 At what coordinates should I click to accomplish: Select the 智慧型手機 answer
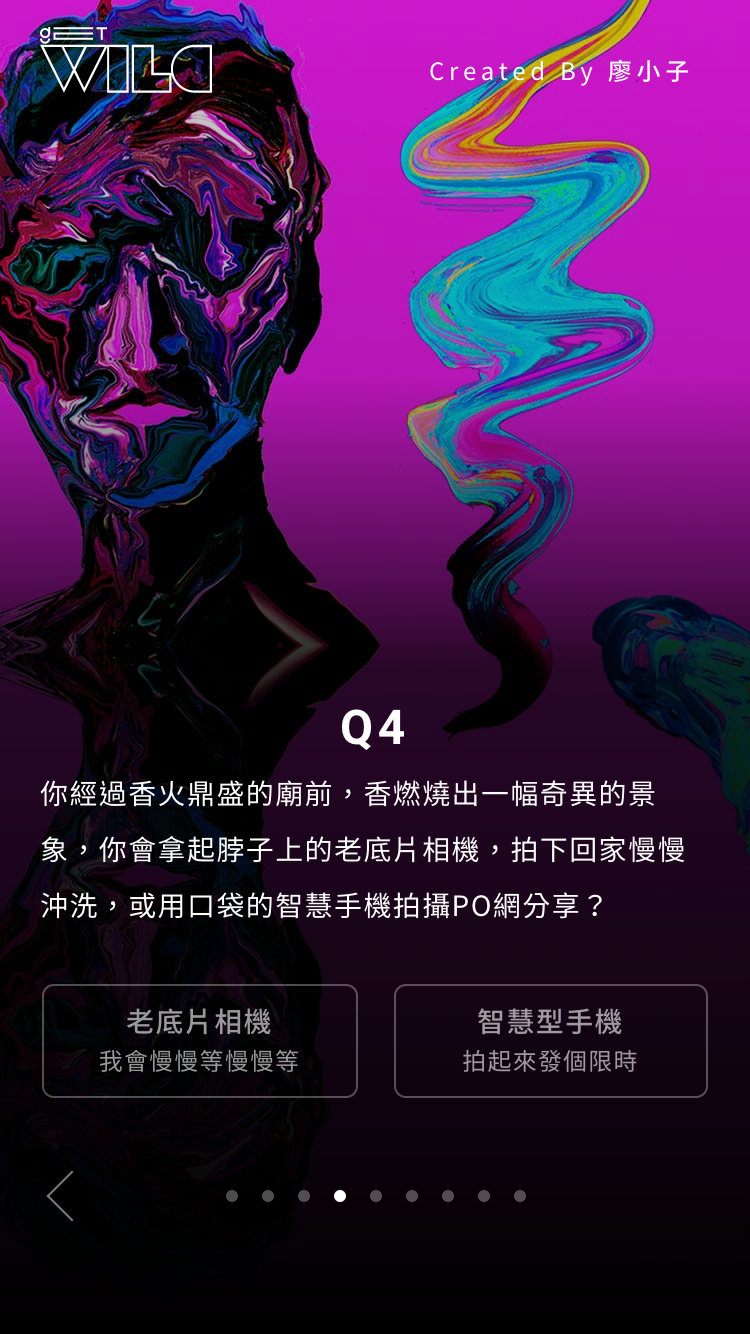551,1041
